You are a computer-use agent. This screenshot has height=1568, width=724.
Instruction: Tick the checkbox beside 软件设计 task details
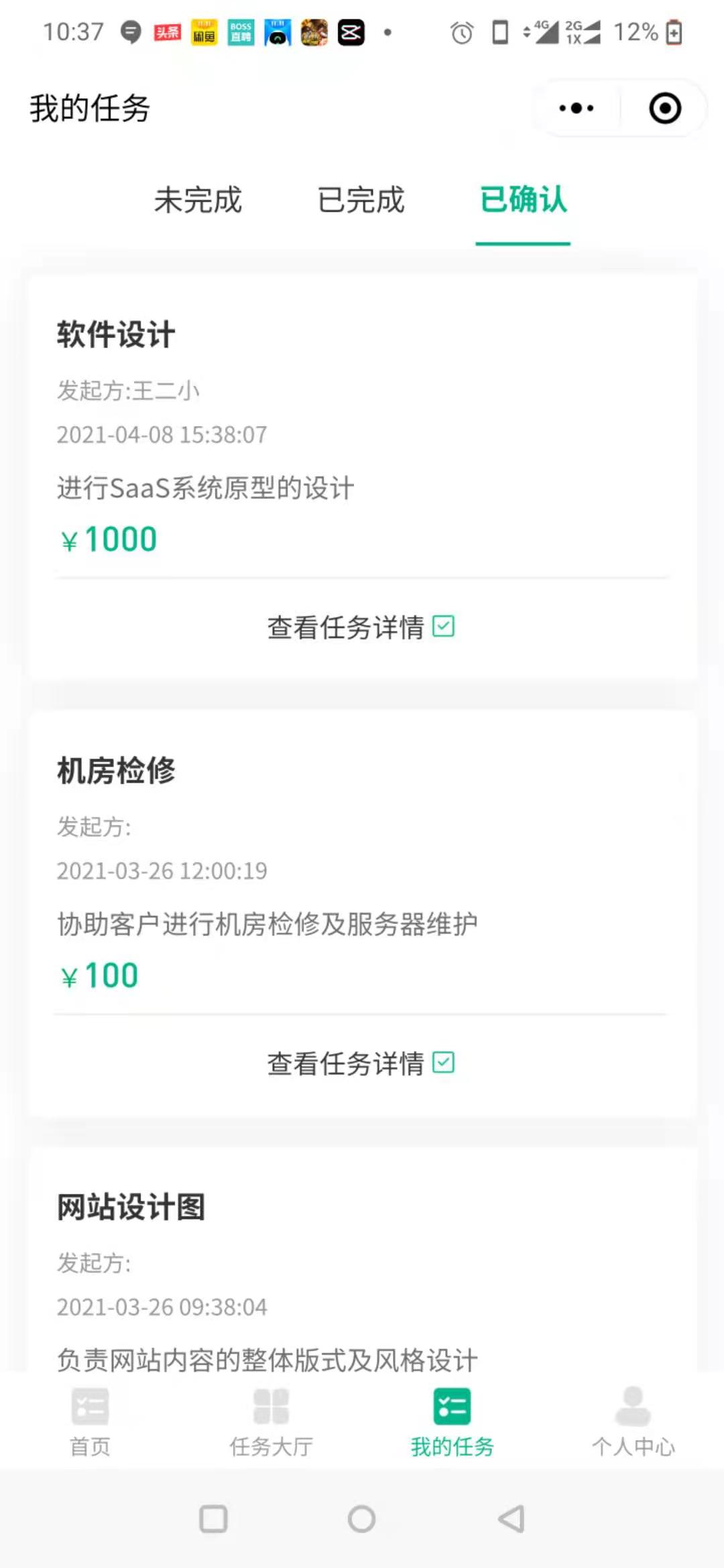click(442, 626)
